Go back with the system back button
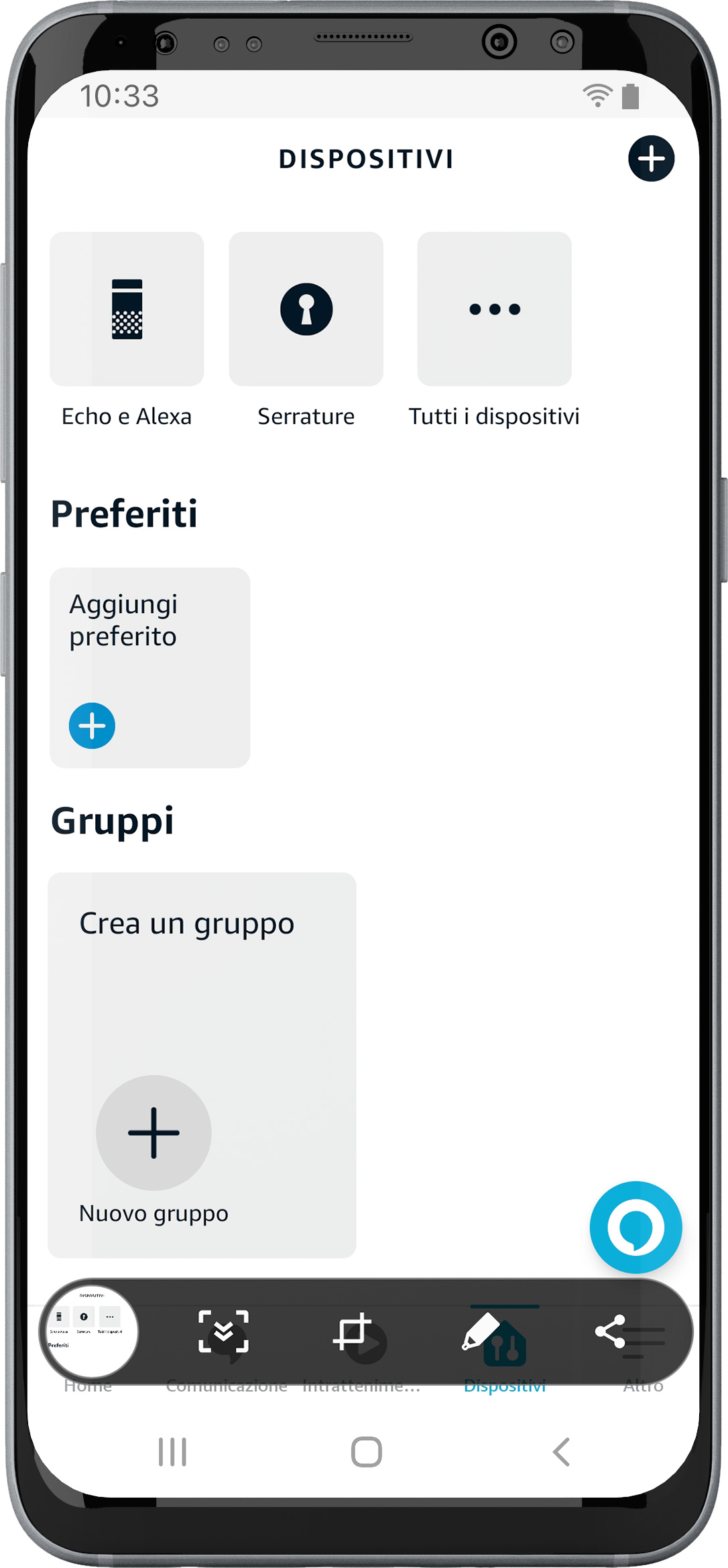This screenshot has height=1568, width=728. 561,1452
